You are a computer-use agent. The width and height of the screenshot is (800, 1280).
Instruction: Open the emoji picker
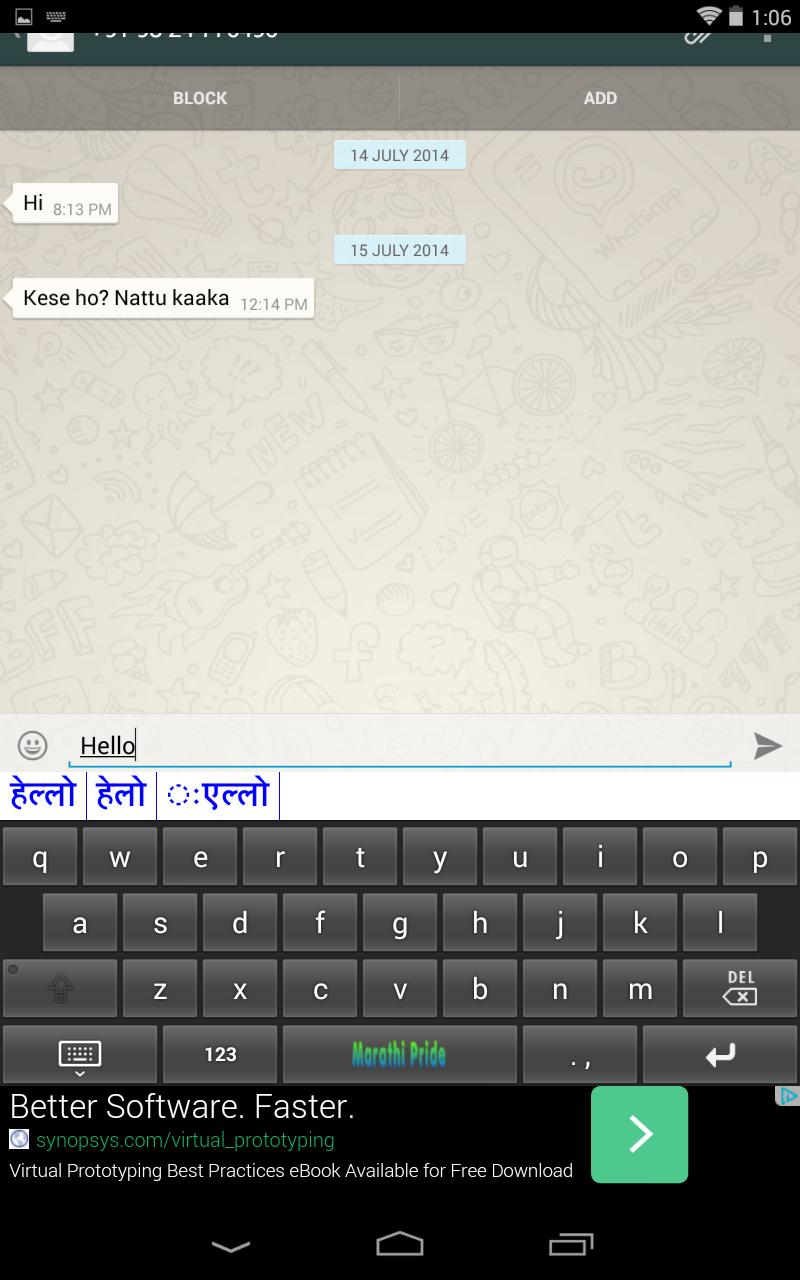[33, 745]
